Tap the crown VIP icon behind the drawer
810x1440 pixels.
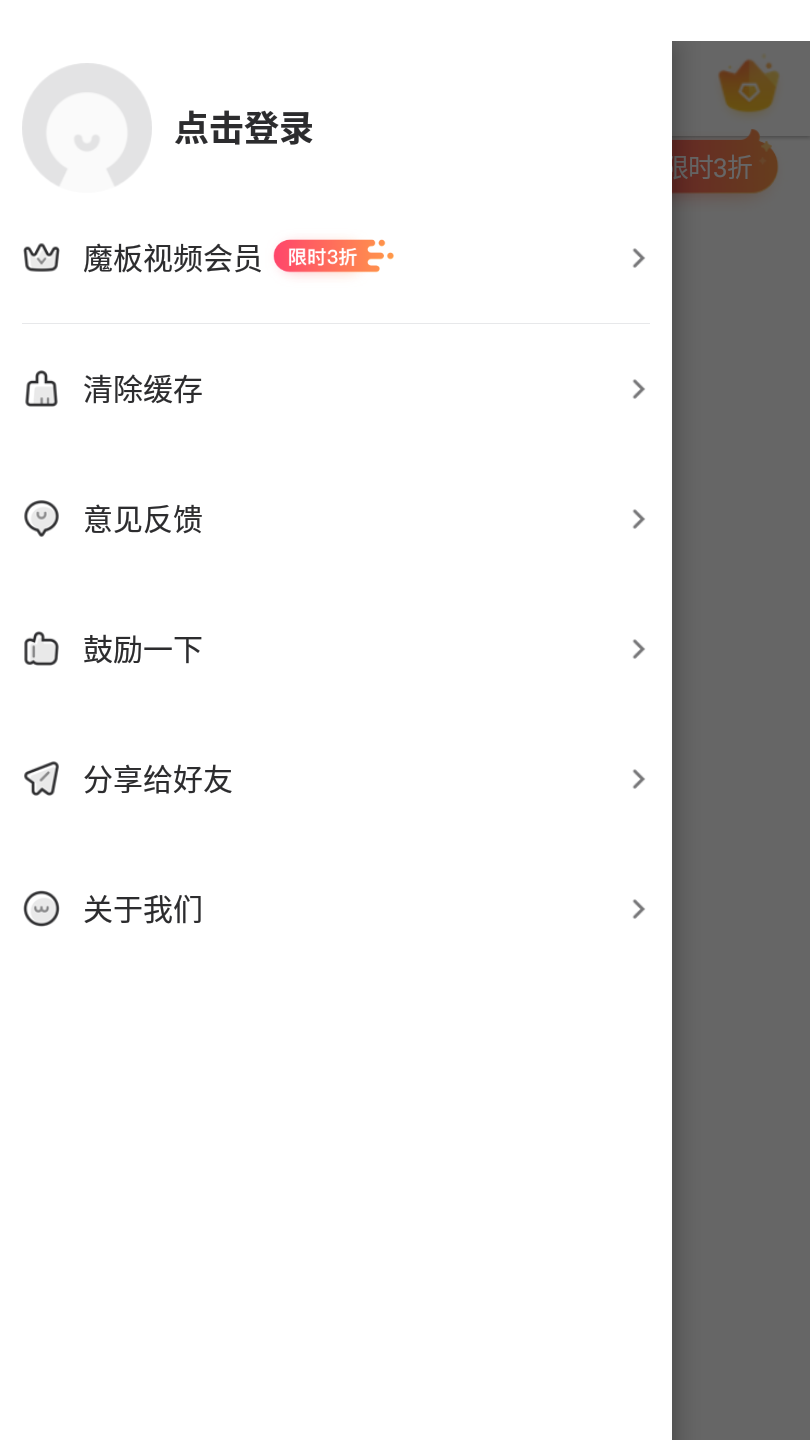[748, 88]
